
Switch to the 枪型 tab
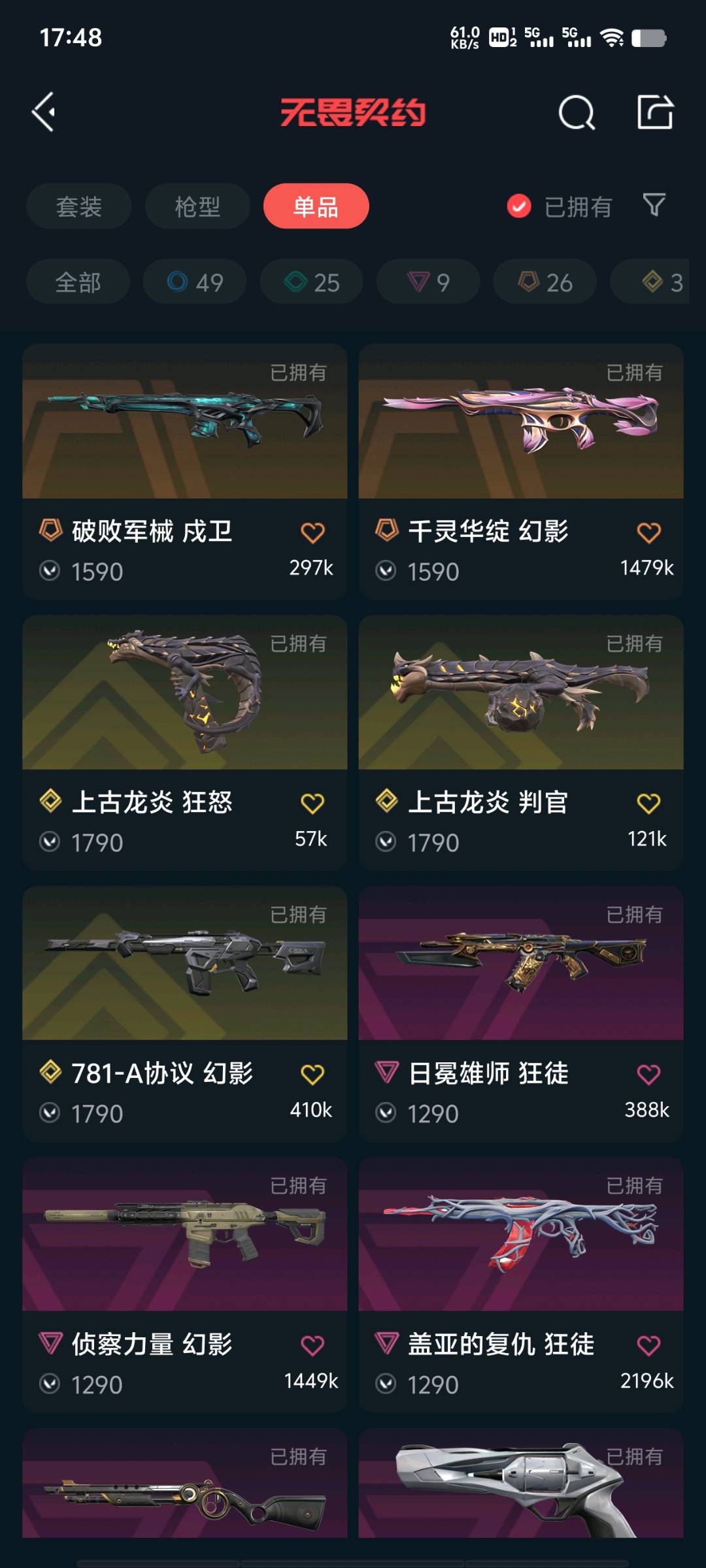197,206
